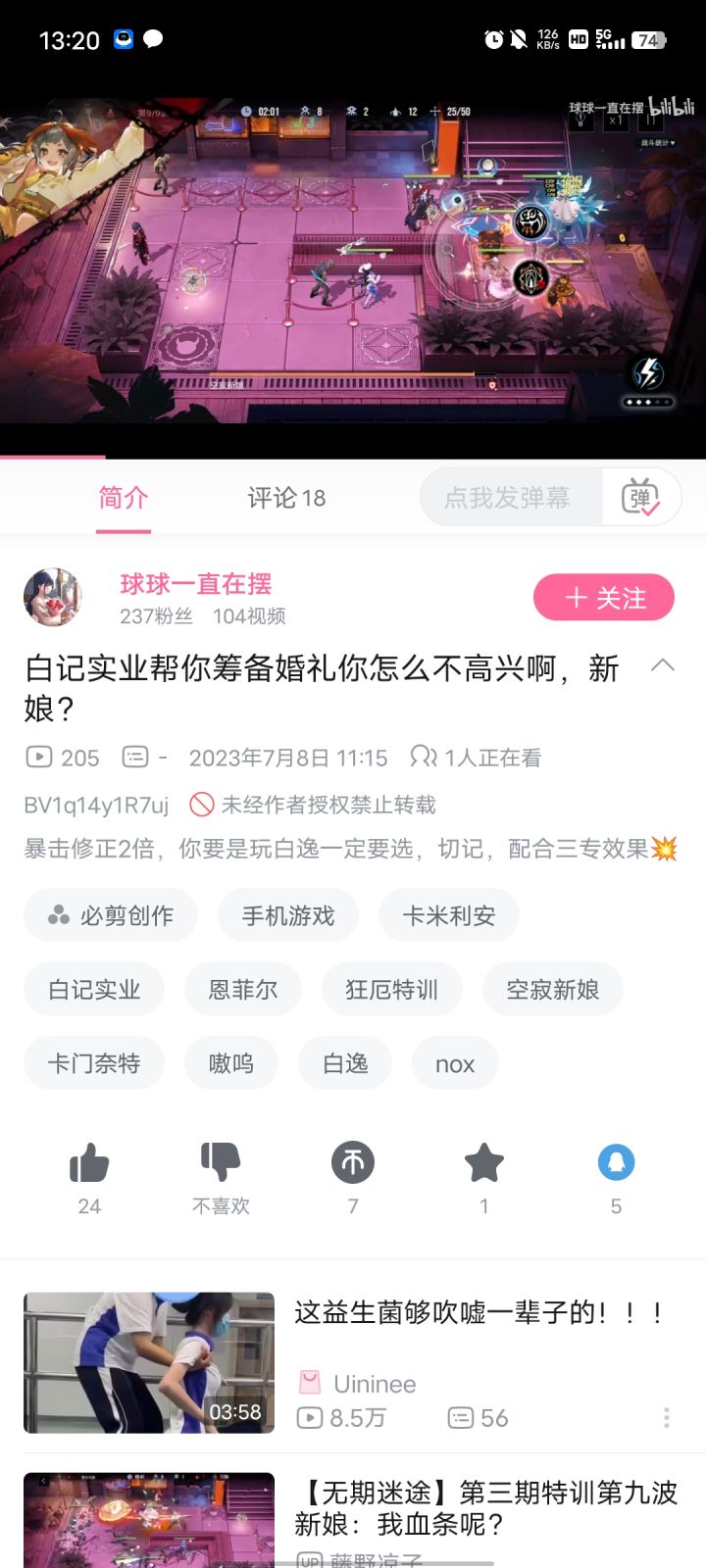This screenshot has width=706, height=1568.
Task: Follow 球球一直在摆 with the 关注 button
Action: (x=604, y=598)
